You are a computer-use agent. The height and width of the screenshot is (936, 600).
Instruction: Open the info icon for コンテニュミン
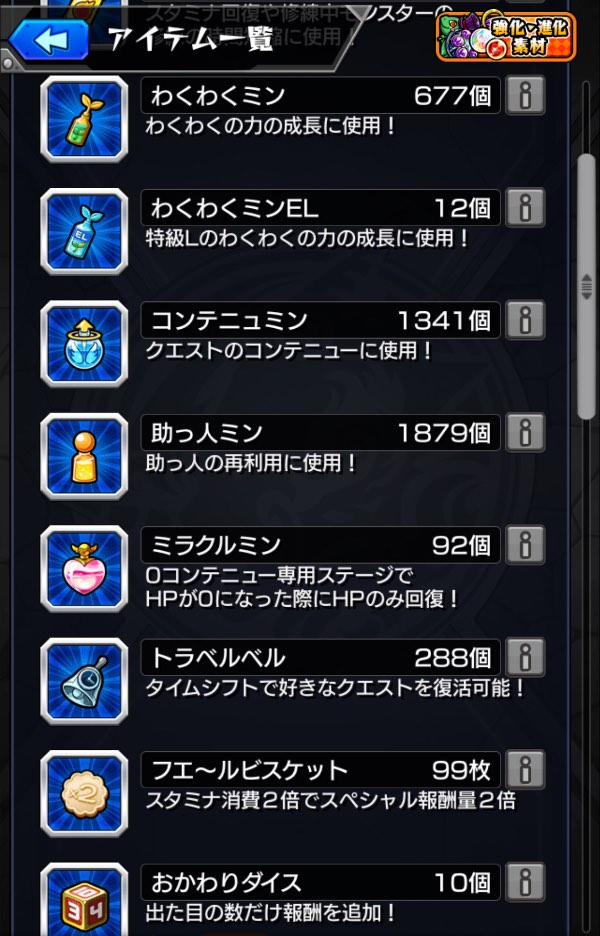(x=525, y=320)
